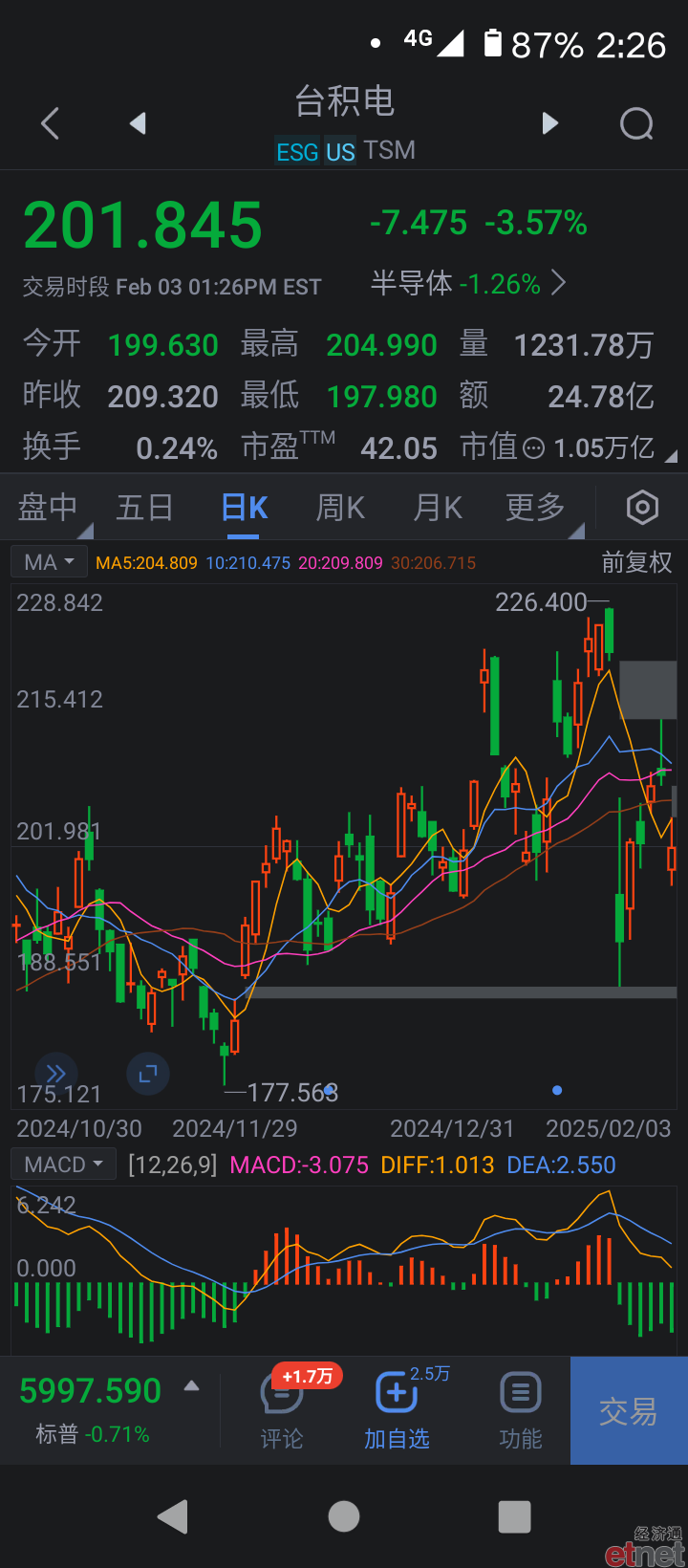Viewport: 688px width, 1568px height.
Task: Open chart settings hexagon icon
Action: pos(642,508)
